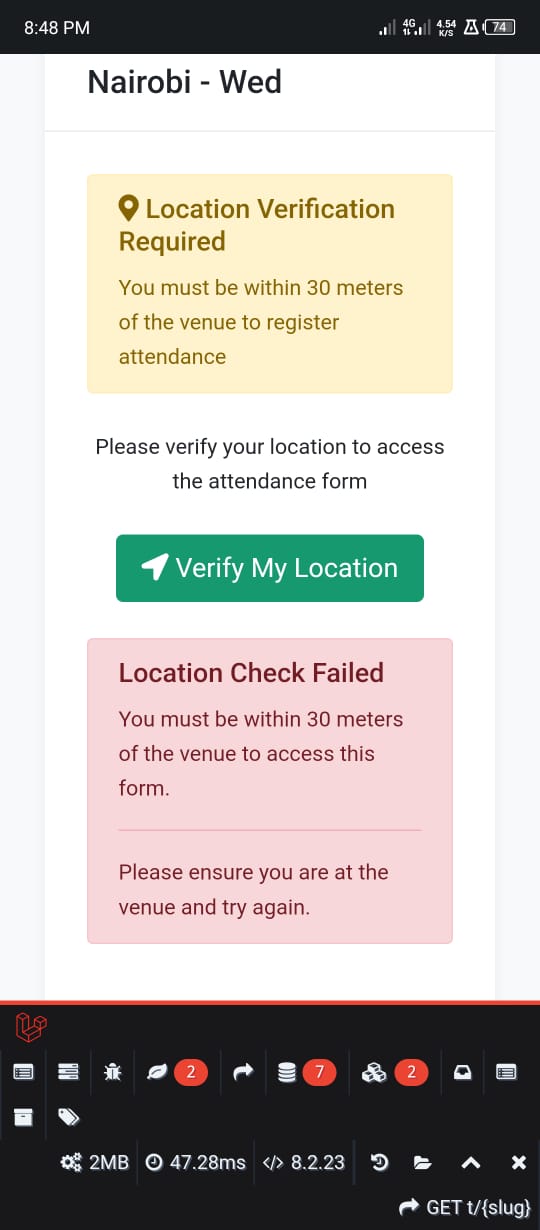Screen dimensions: 540x1230
Task: Tap the GET t/{slug} route indicator
Action: [x=464, y=1207]
